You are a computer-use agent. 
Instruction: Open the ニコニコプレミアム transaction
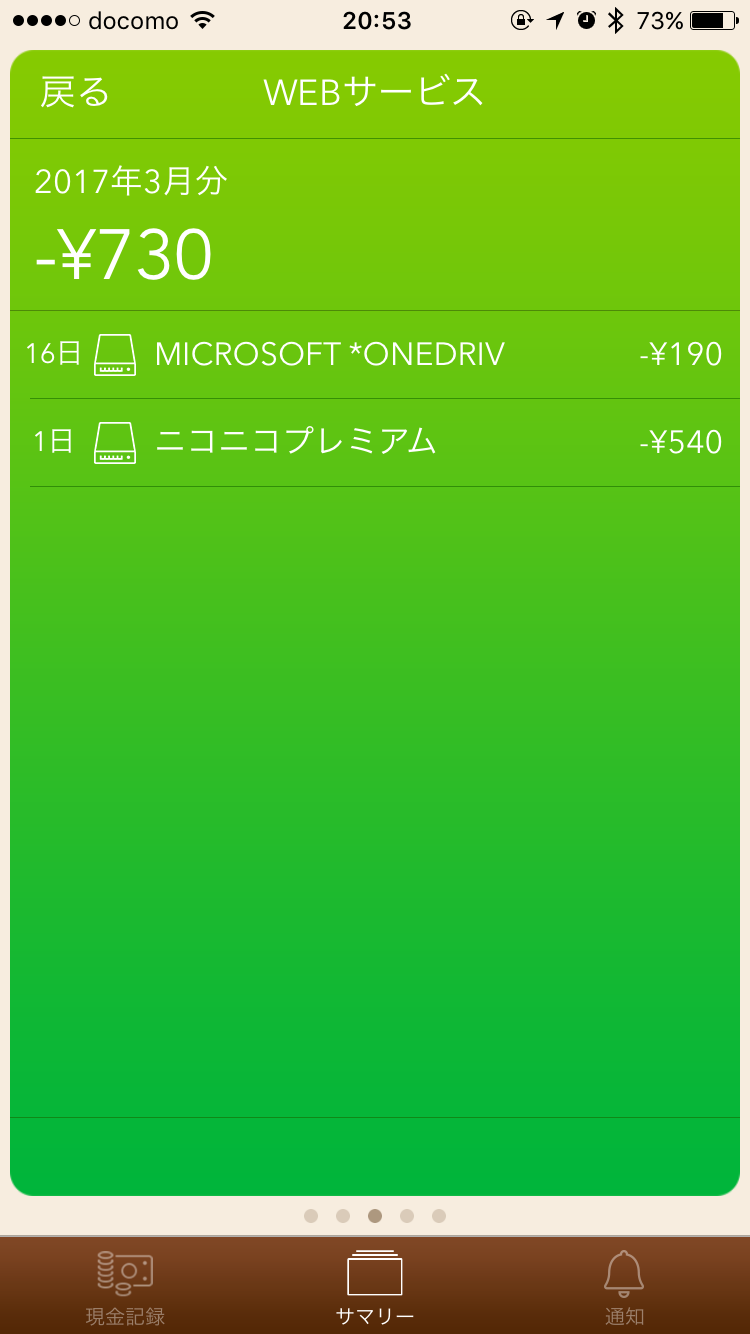point(374,442)
